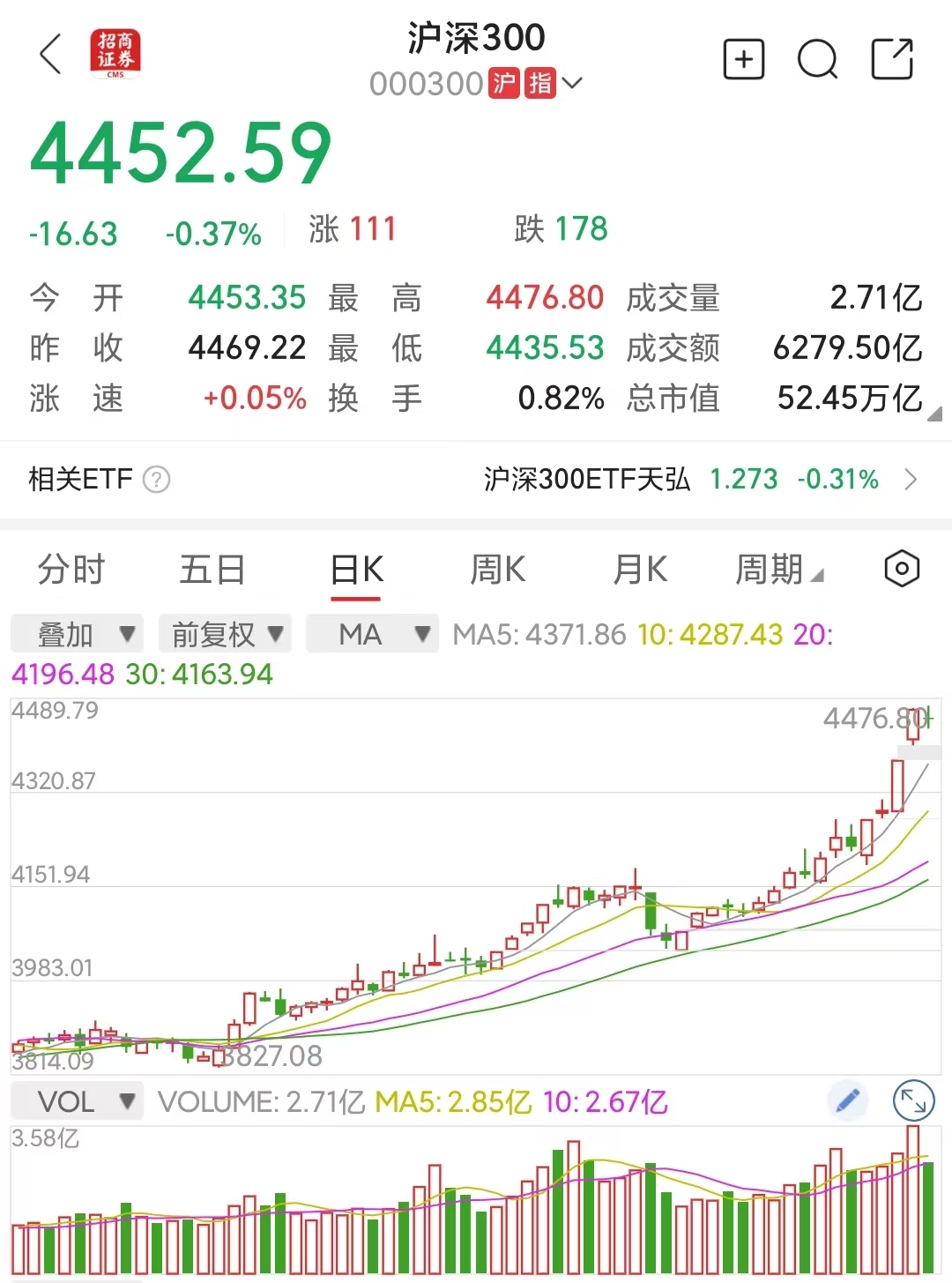
Task: Switch to the 分时 chart tab
Action: click(71, 570)
